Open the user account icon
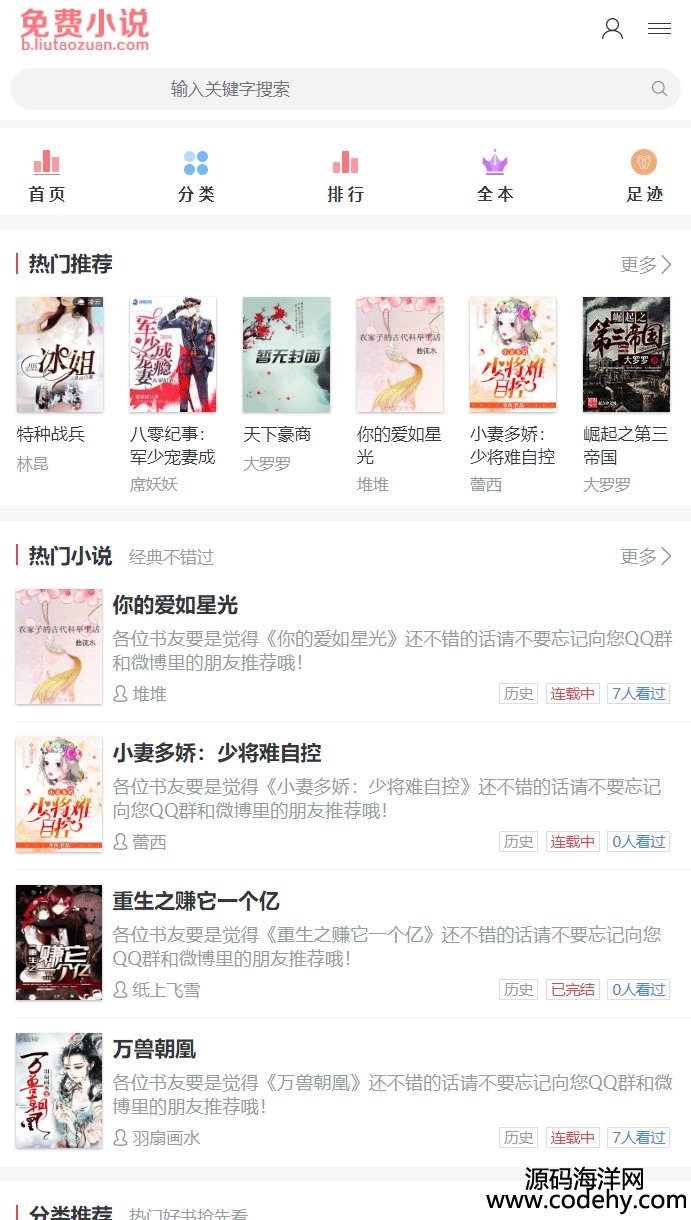 point(612,29)
